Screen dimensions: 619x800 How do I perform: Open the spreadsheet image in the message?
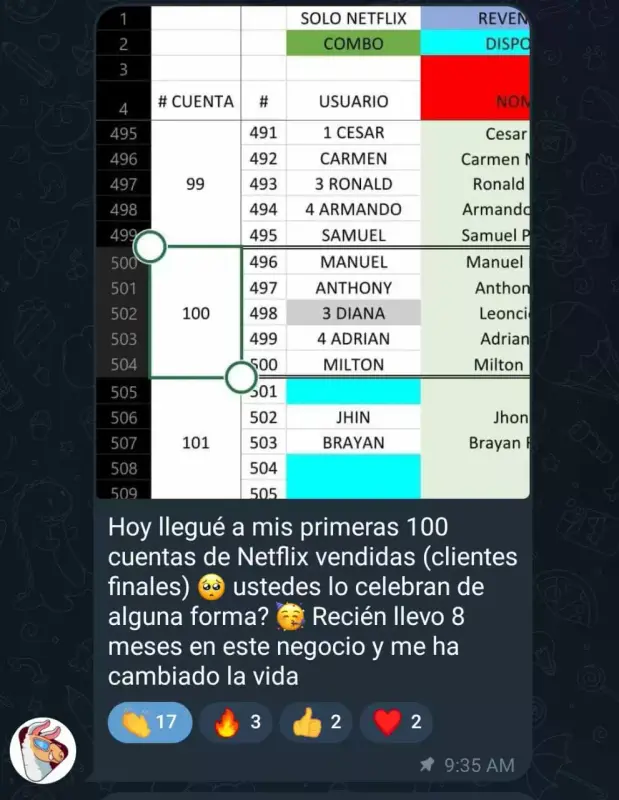(312, 250)
